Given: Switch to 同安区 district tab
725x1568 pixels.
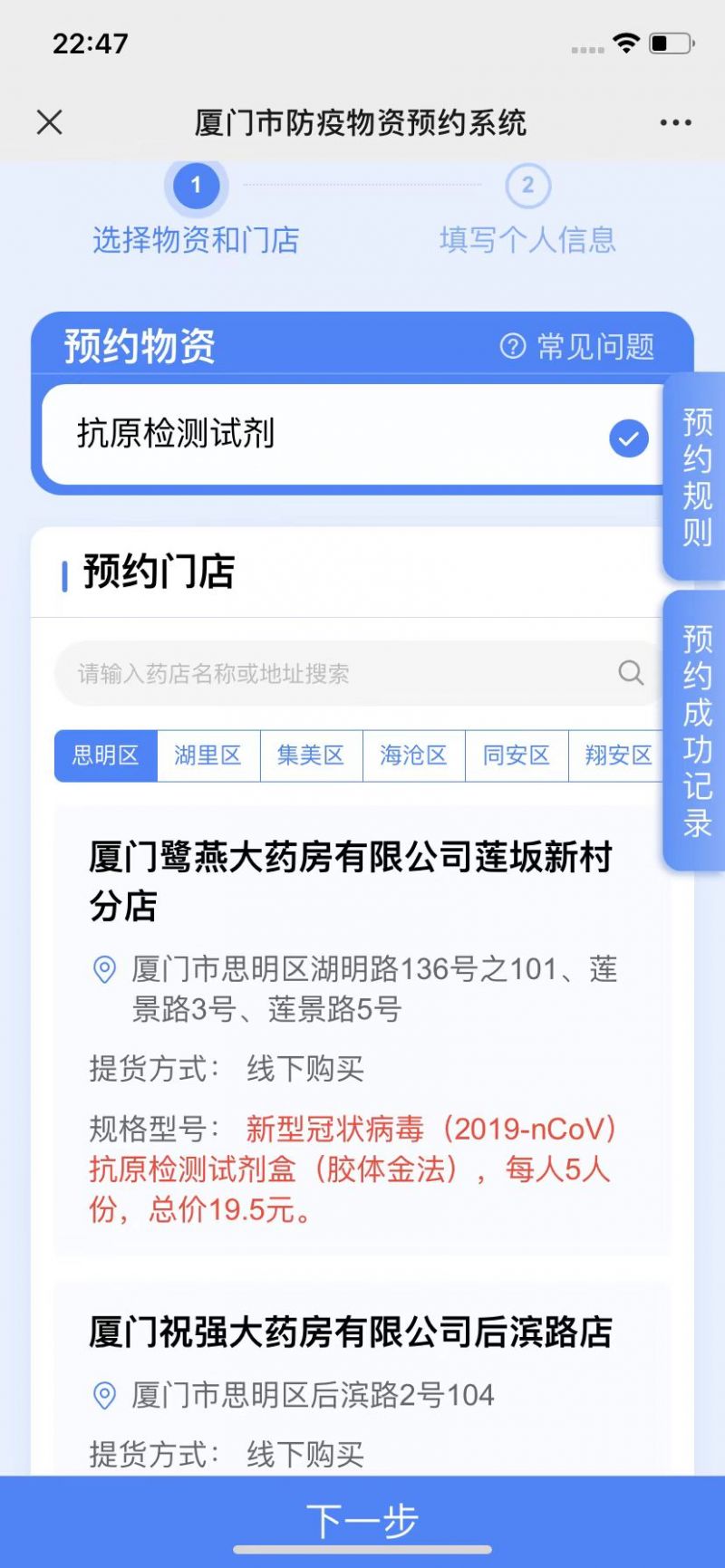Looking at the screenshot, I should tap(517, 755).
